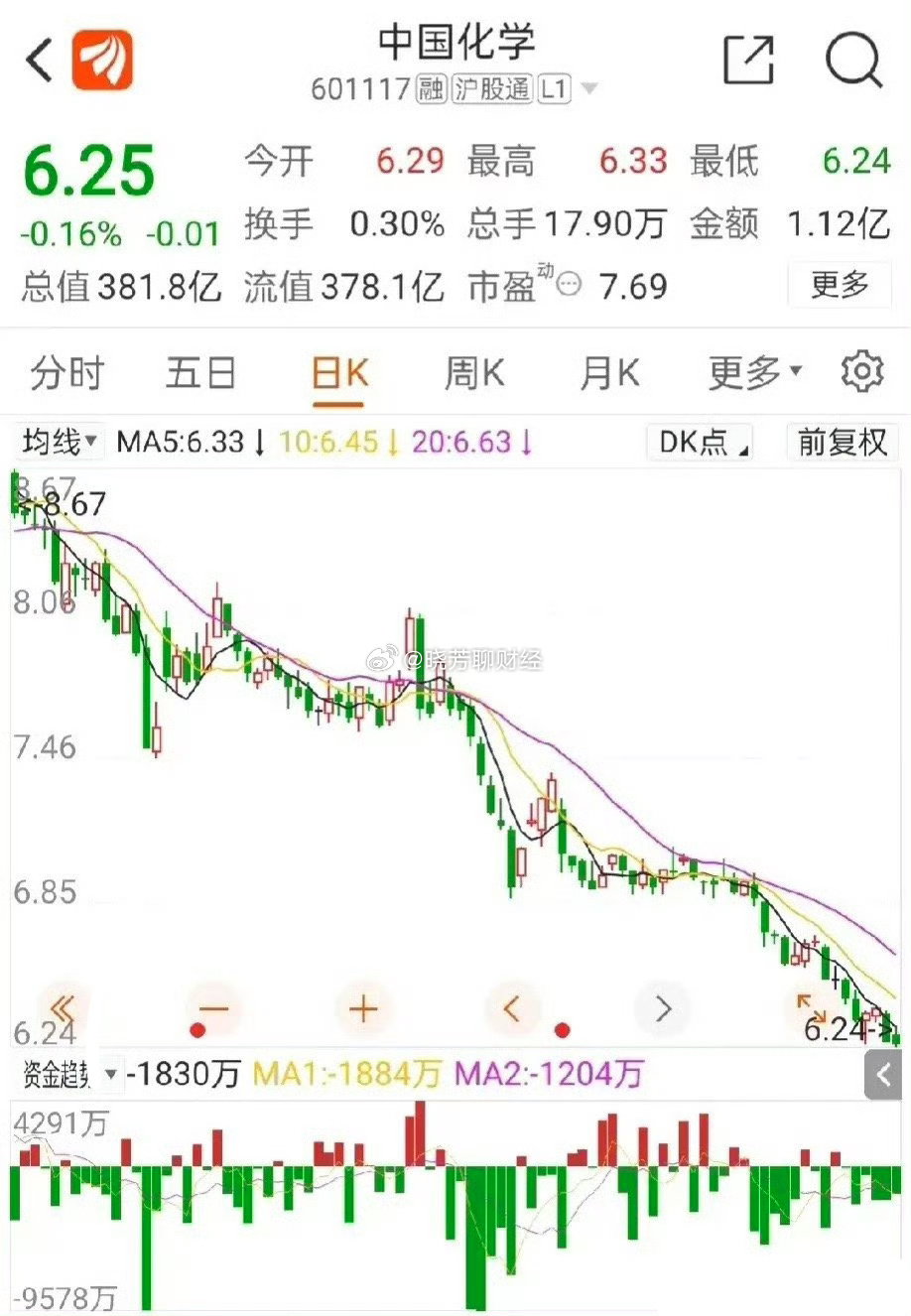This screenshot has width=911, height=1316.
Task: Share this stock page
Action: tap(748, 60)
